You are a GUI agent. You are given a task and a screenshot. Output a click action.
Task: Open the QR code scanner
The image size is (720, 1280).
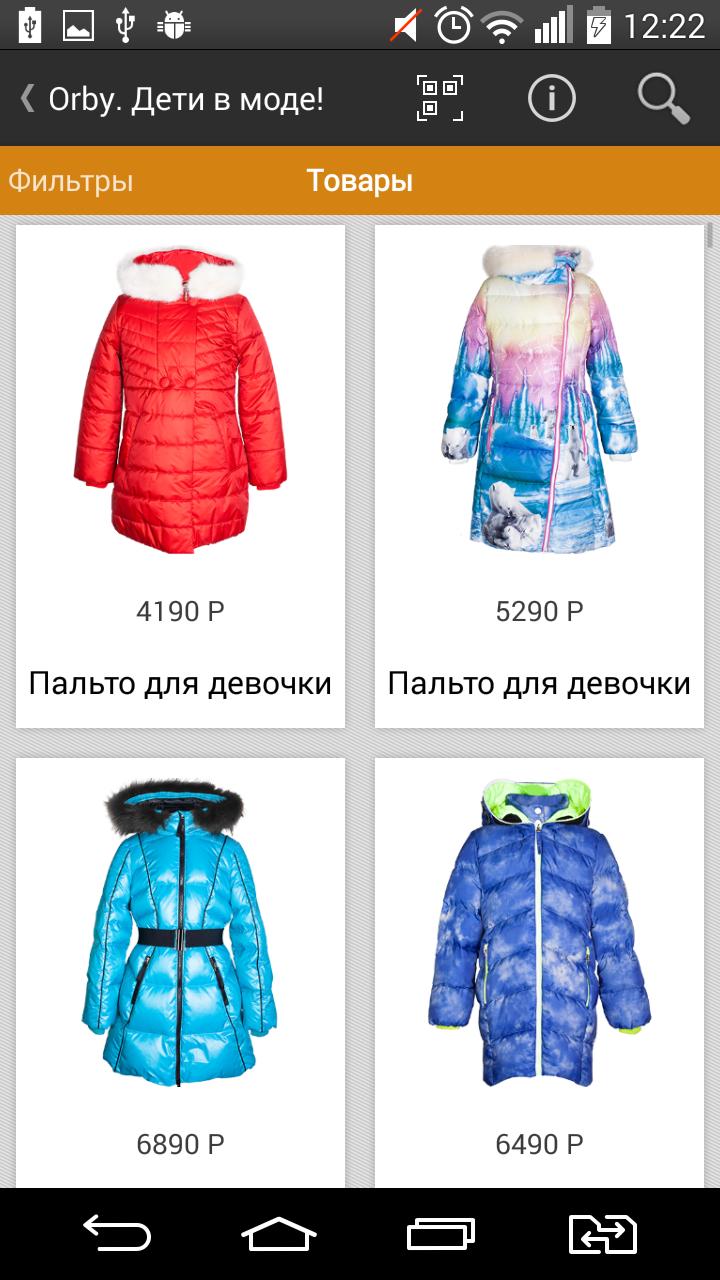(x=440, y=98)
